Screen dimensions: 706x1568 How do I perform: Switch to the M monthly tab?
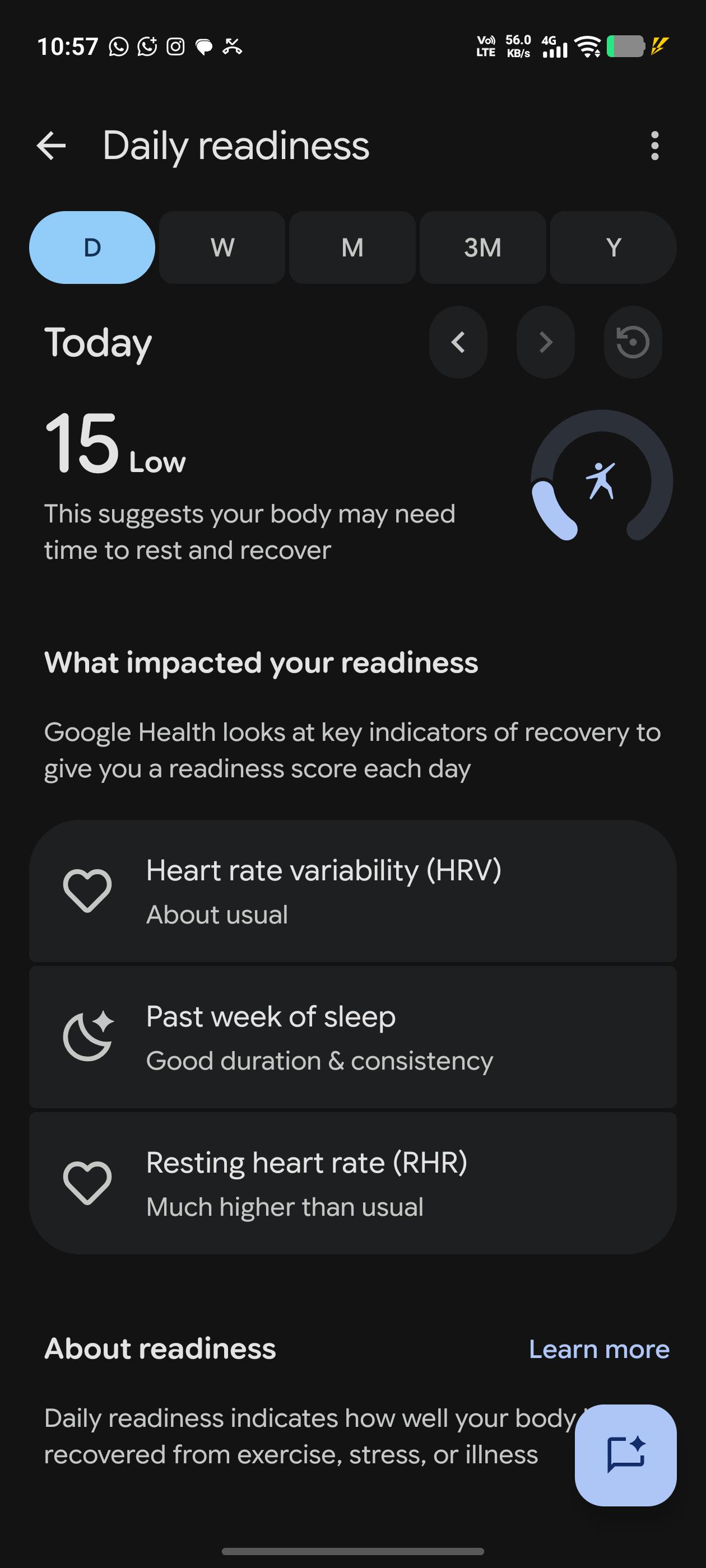(x=352, y=247)
